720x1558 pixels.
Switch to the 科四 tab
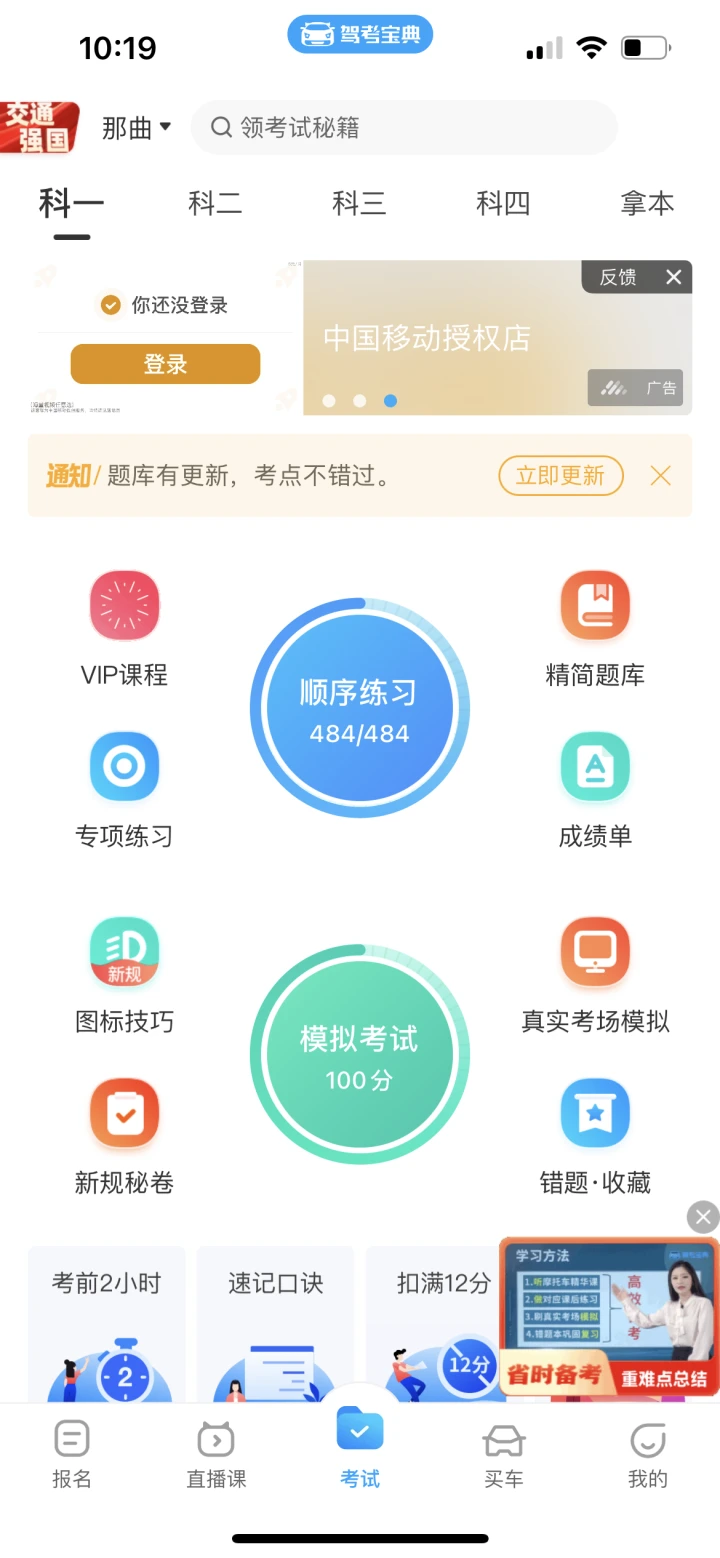point(503,204)
